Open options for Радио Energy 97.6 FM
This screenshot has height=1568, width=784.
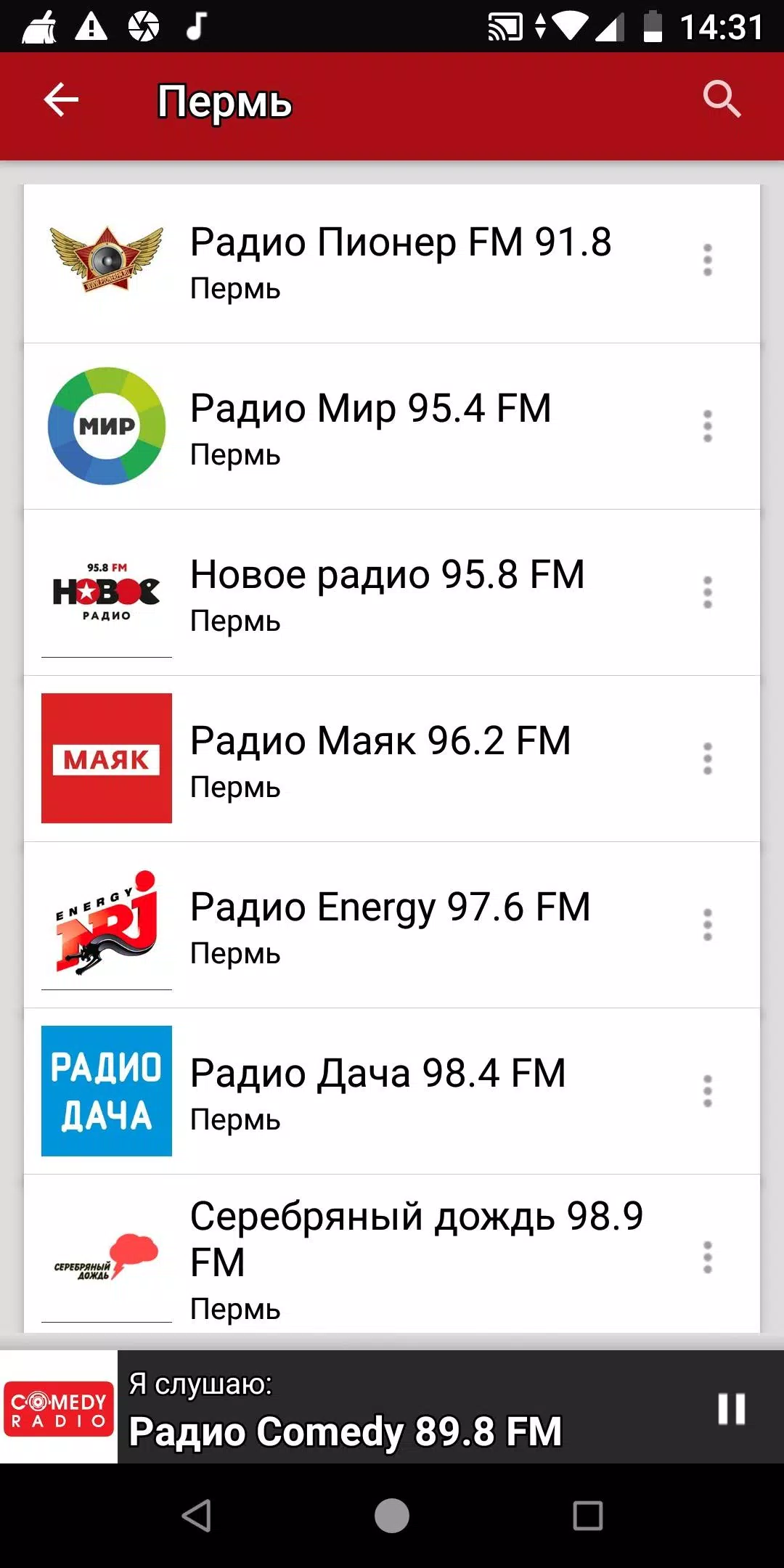click(x=708, y=925)
